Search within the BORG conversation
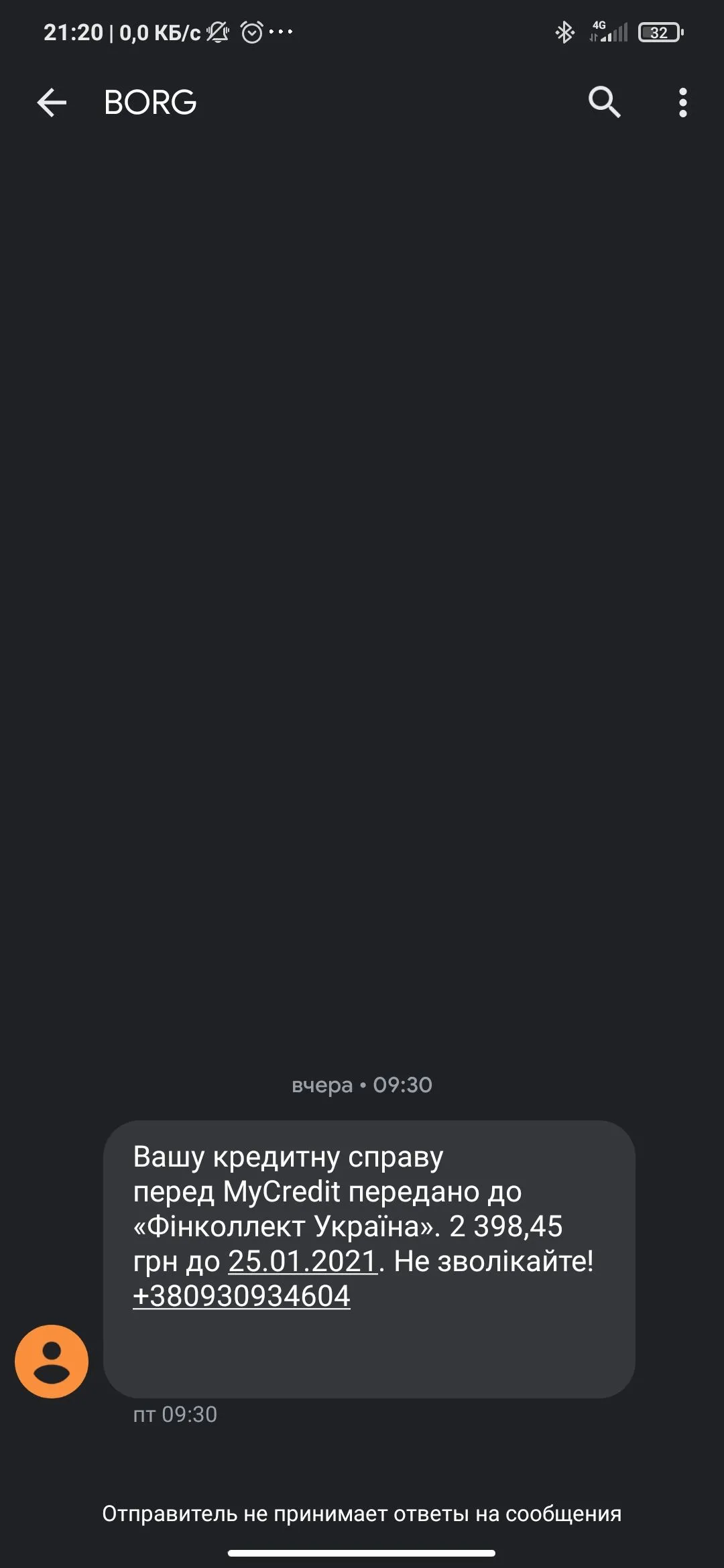Image resolution: width=724 pixels, height=1568 pixels. pos(604,103)
